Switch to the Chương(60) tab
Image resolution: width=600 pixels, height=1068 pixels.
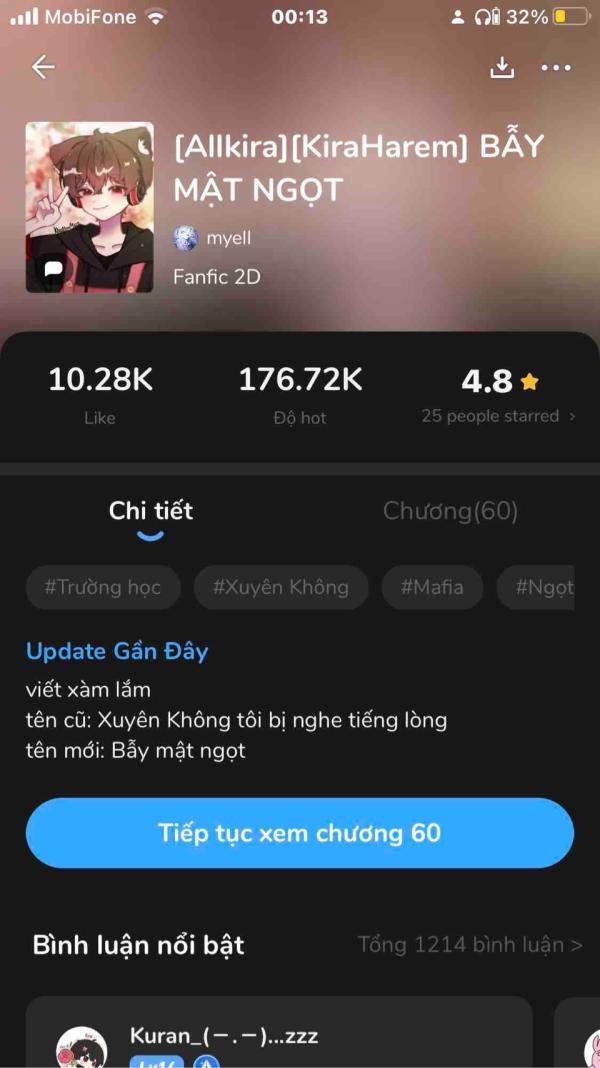(x=450, y=511)
